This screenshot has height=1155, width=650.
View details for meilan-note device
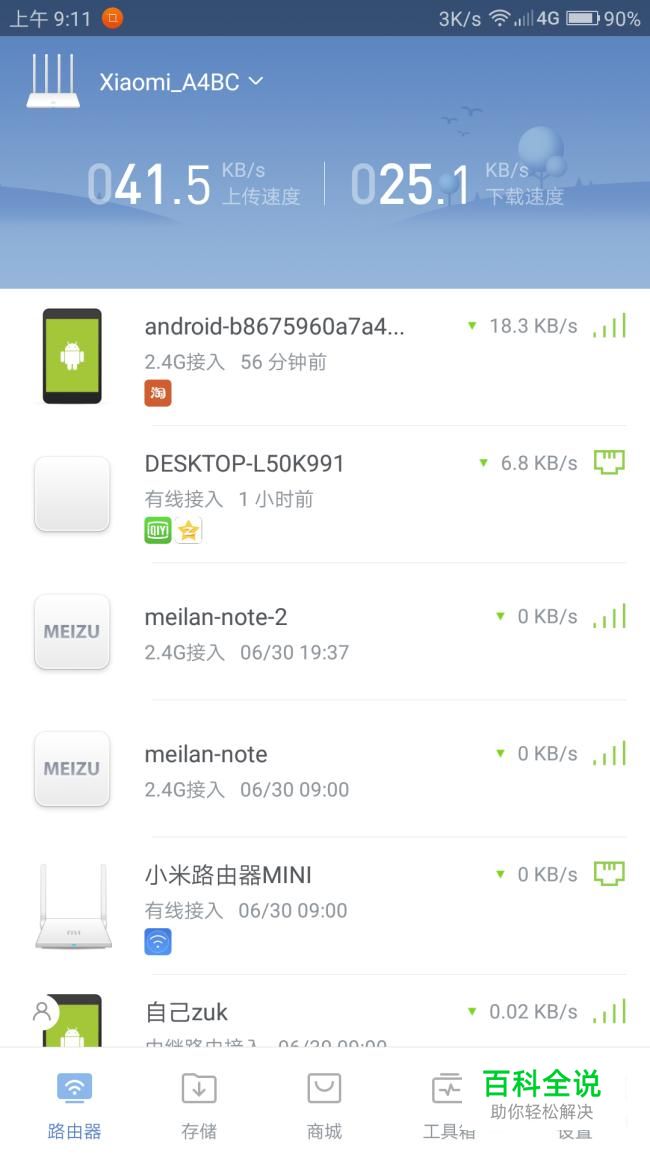(x=325, y=769)
